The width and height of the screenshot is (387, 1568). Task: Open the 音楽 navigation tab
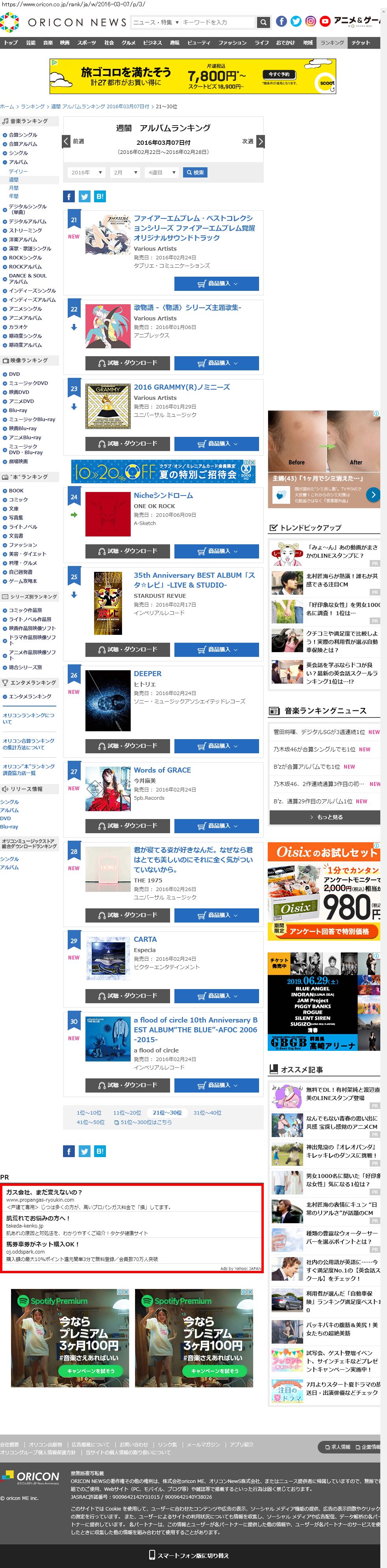click(x=48, y=43)
